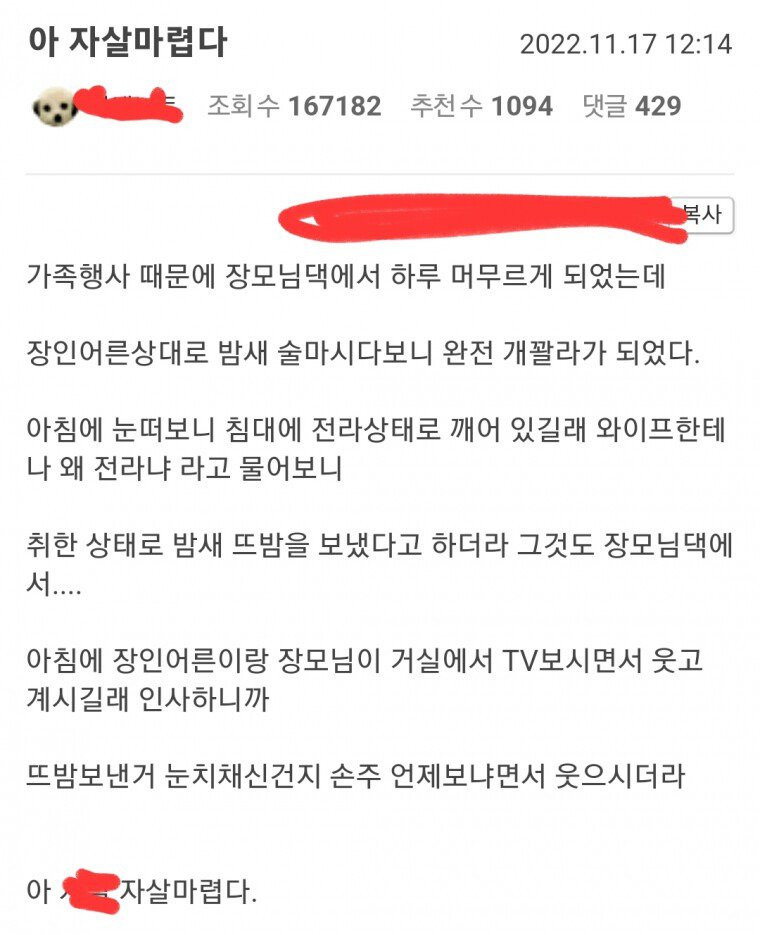This screenshot has width=760, height=935.
Task: Open the author's profile via puppy avatar
Action: coord(56,105)
